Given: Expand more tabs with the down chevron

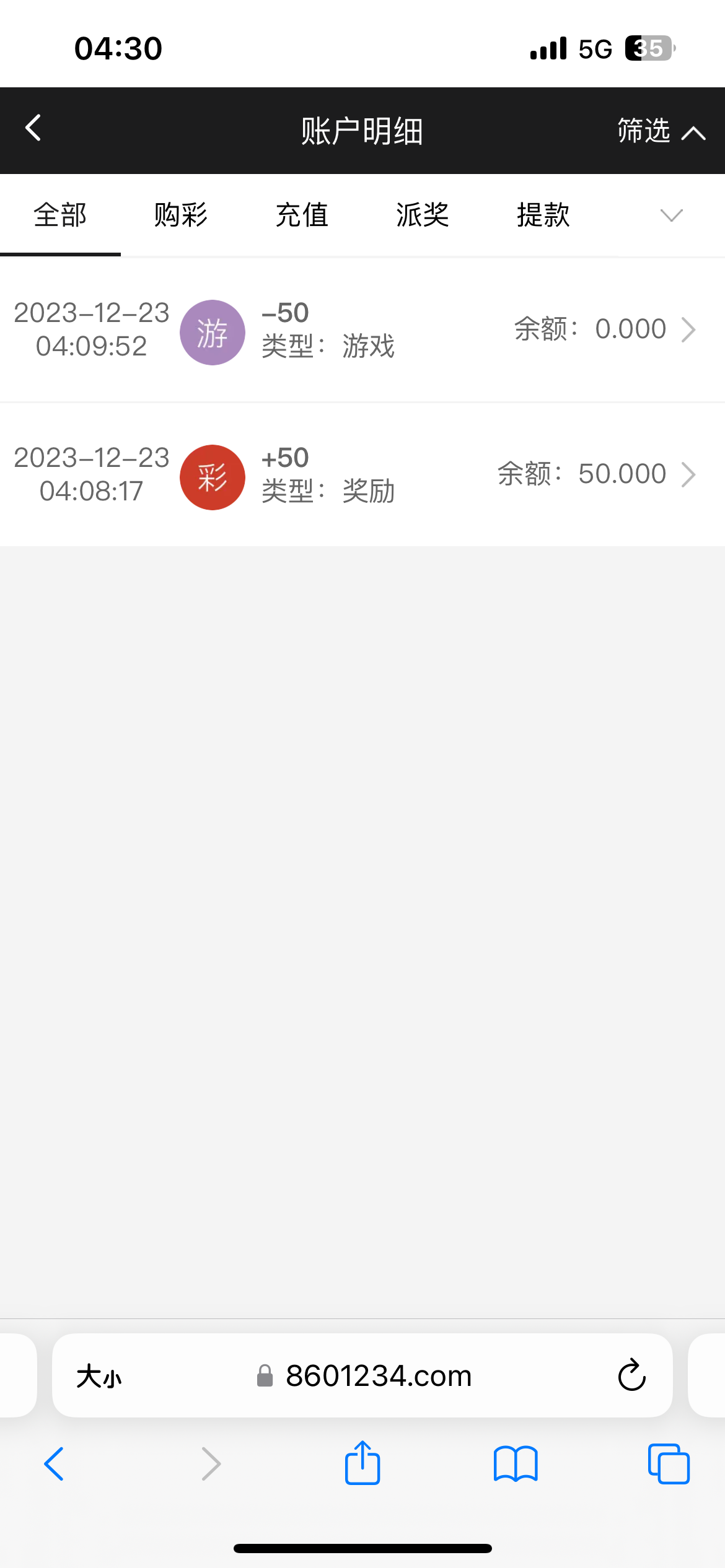Looking at the screenshot, I should (x=671, y=216).
